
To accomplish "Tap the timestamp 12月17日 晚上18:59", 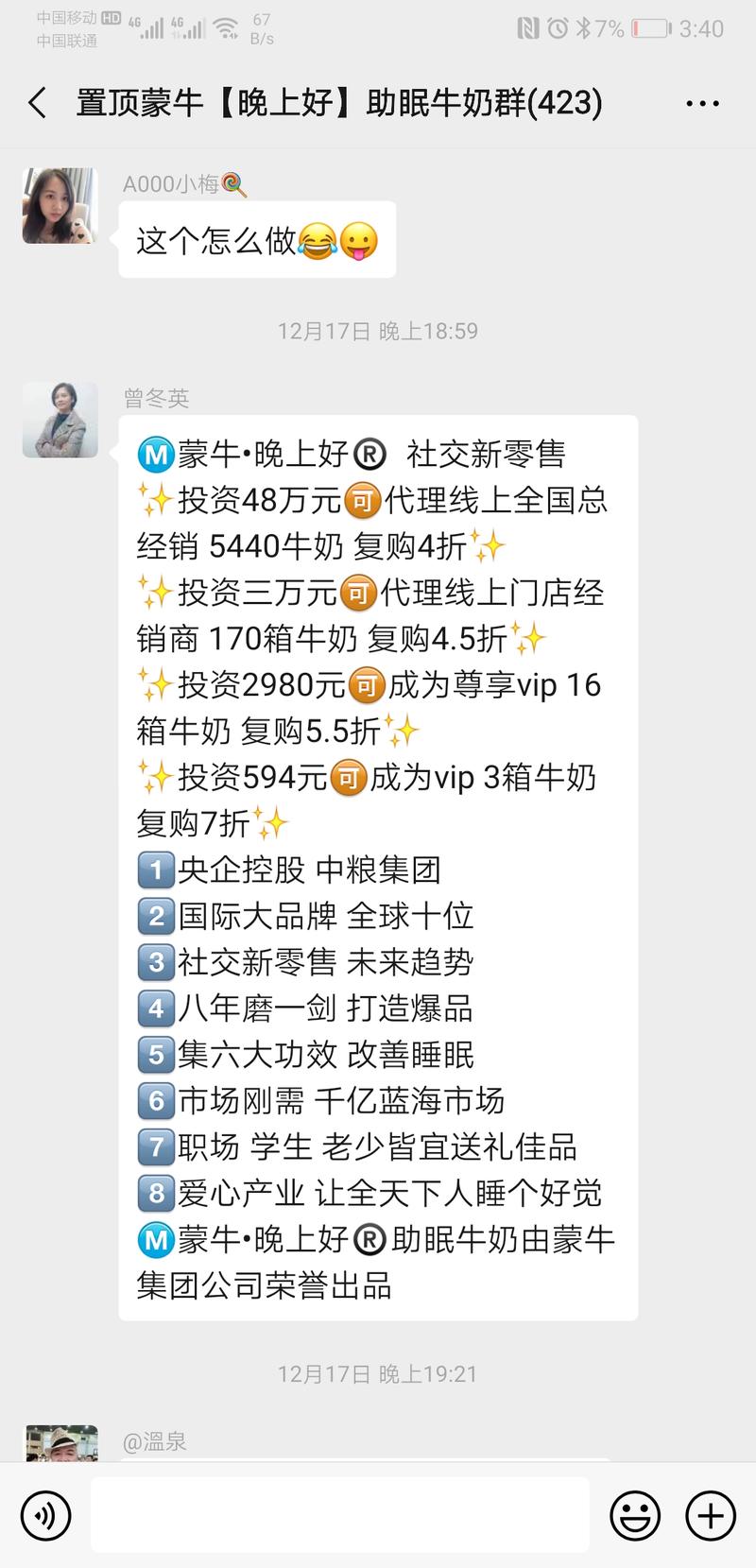I will click(x=378, y=331).
